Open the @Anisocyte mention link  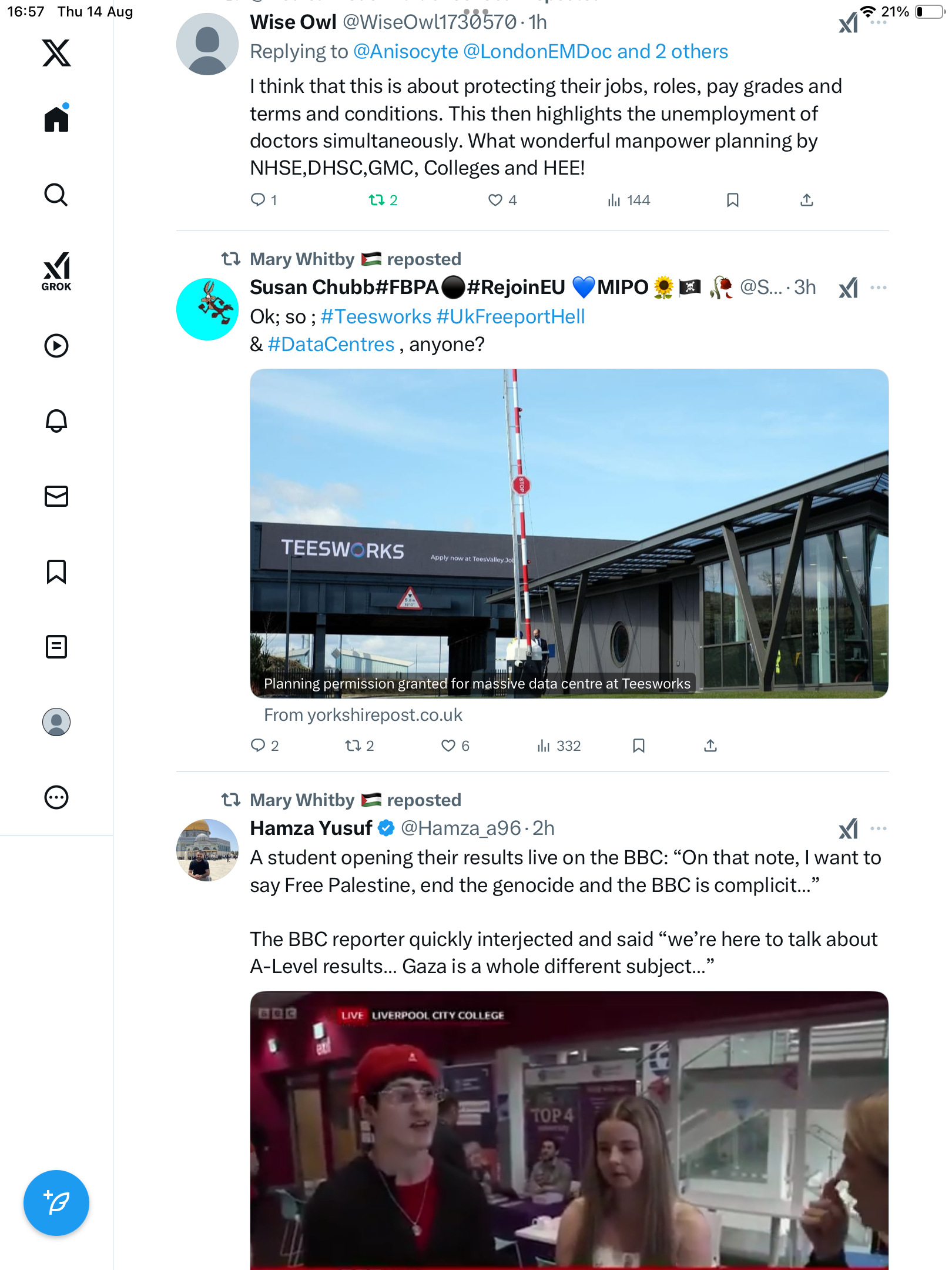tap(405, 52)
